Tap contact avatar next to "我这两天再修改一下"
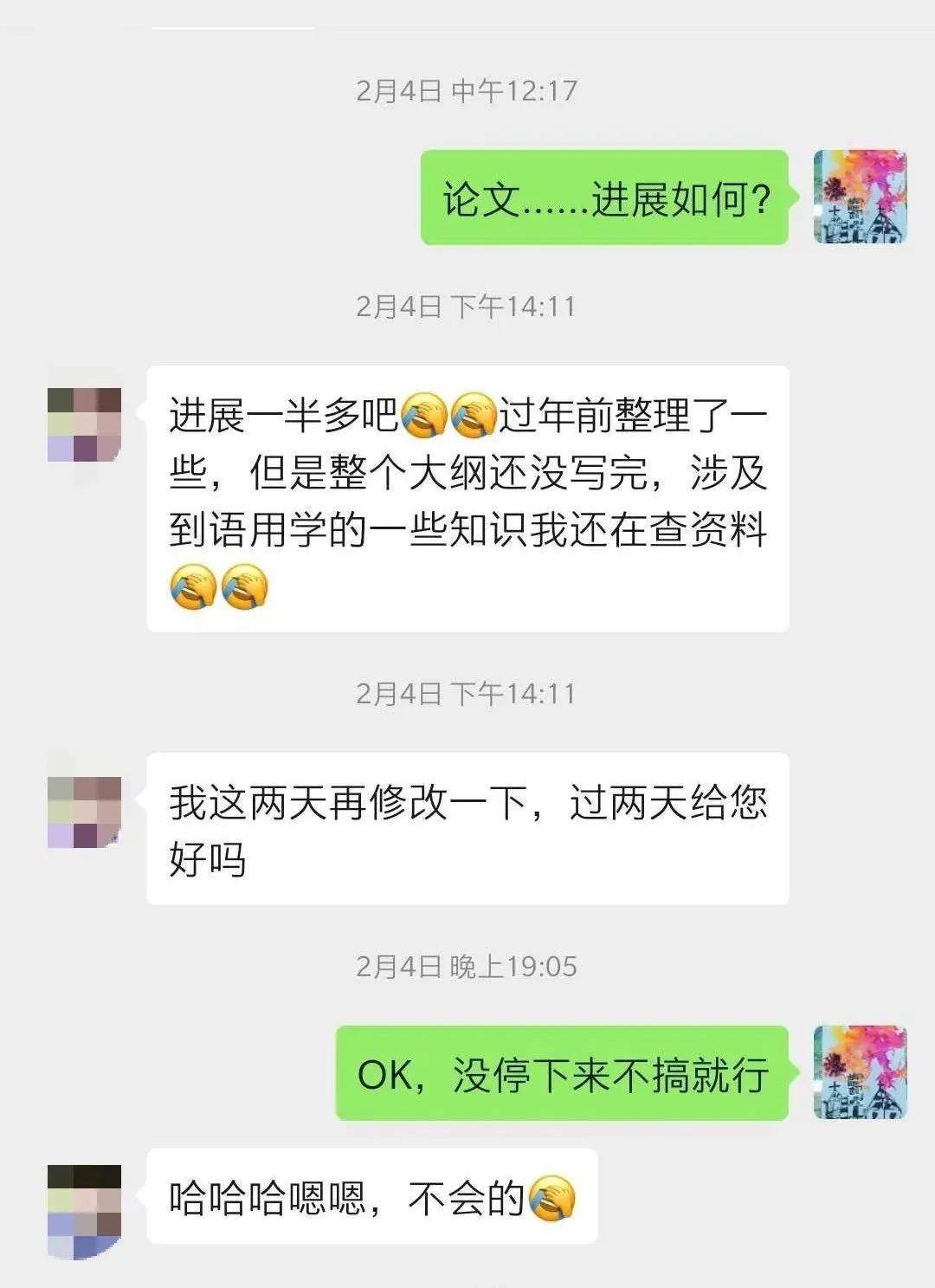Screen dimensions: 935x1288 (85, 812)
